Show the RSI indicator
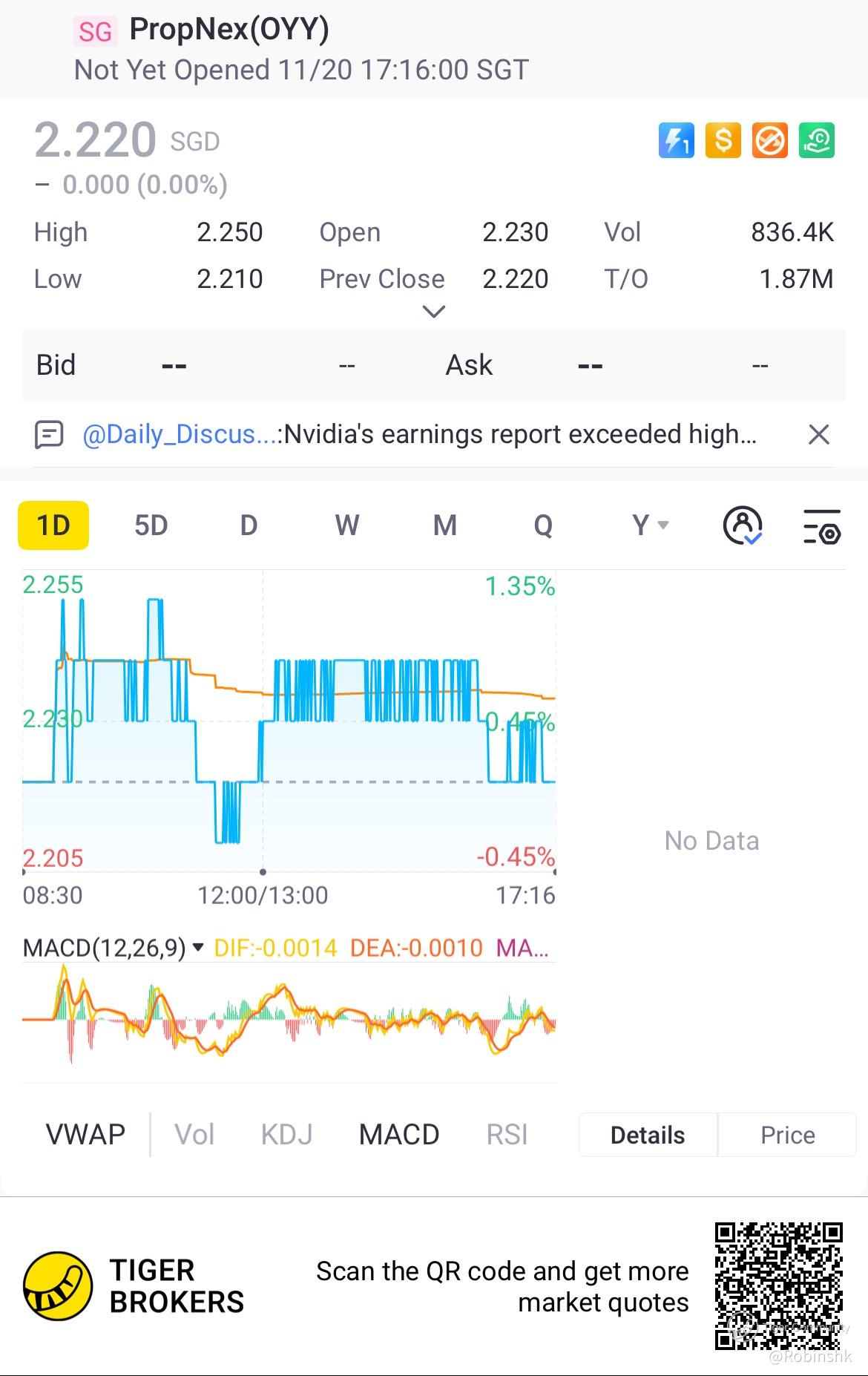Screen dimensions: 868x1376 point(507,1134)
